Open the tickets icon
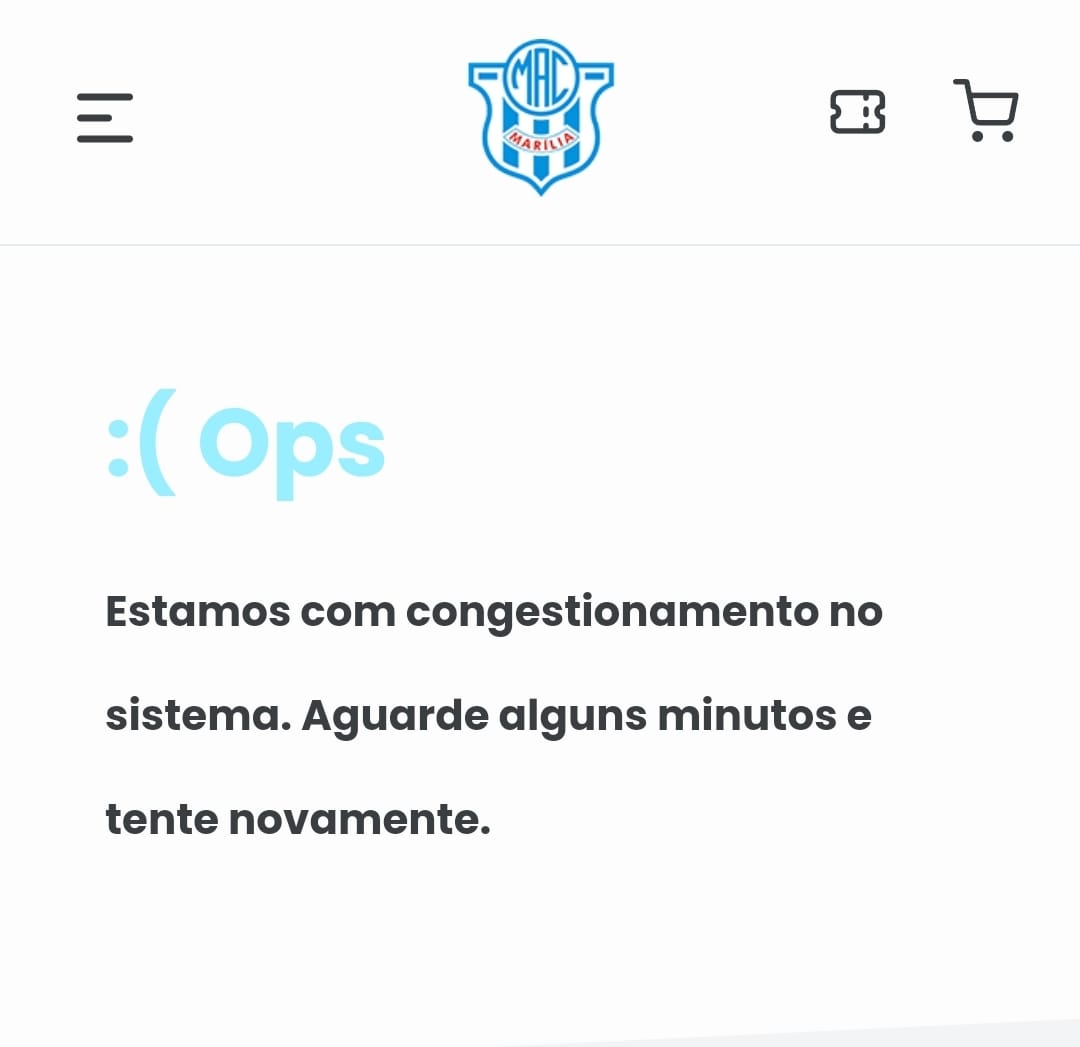Viewport: 1080px width, 1047px height. pyautogui.click(x=857, y=112)
